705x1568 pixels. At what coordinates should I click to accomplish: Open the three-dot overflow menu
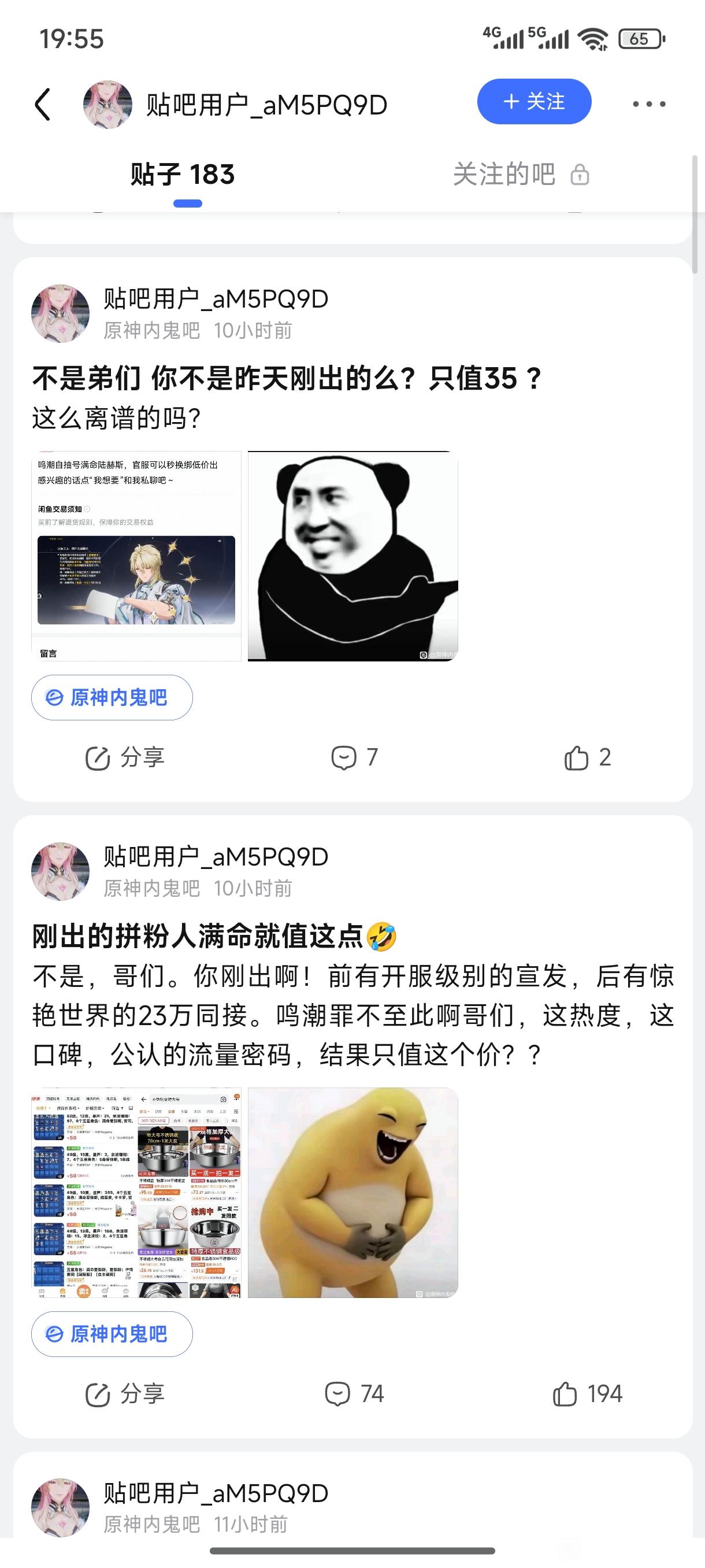pos(648,104)
